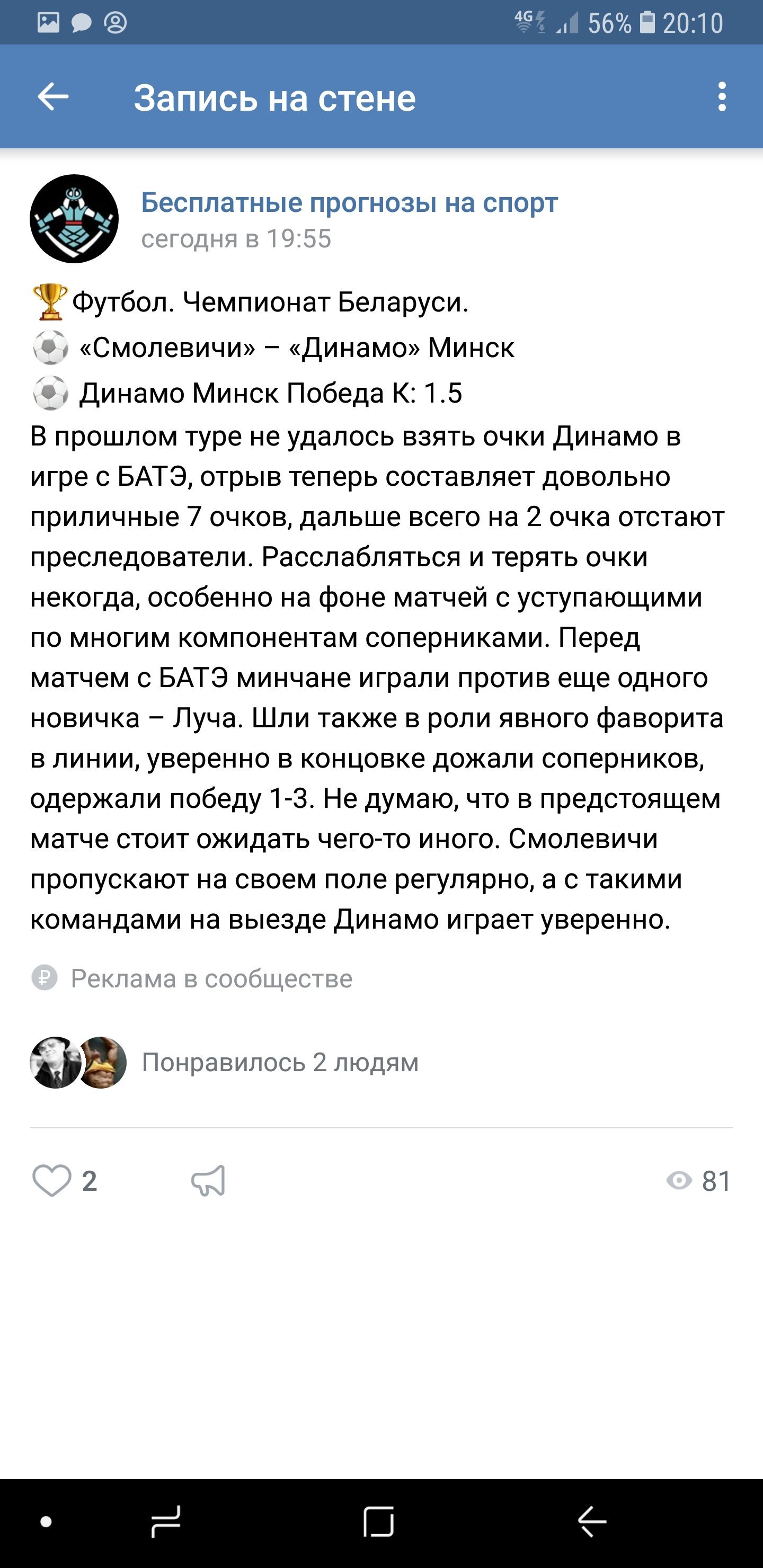763x1568 pixels.
Task: Tap the system recent apps button
Action: coord(166,1522)
